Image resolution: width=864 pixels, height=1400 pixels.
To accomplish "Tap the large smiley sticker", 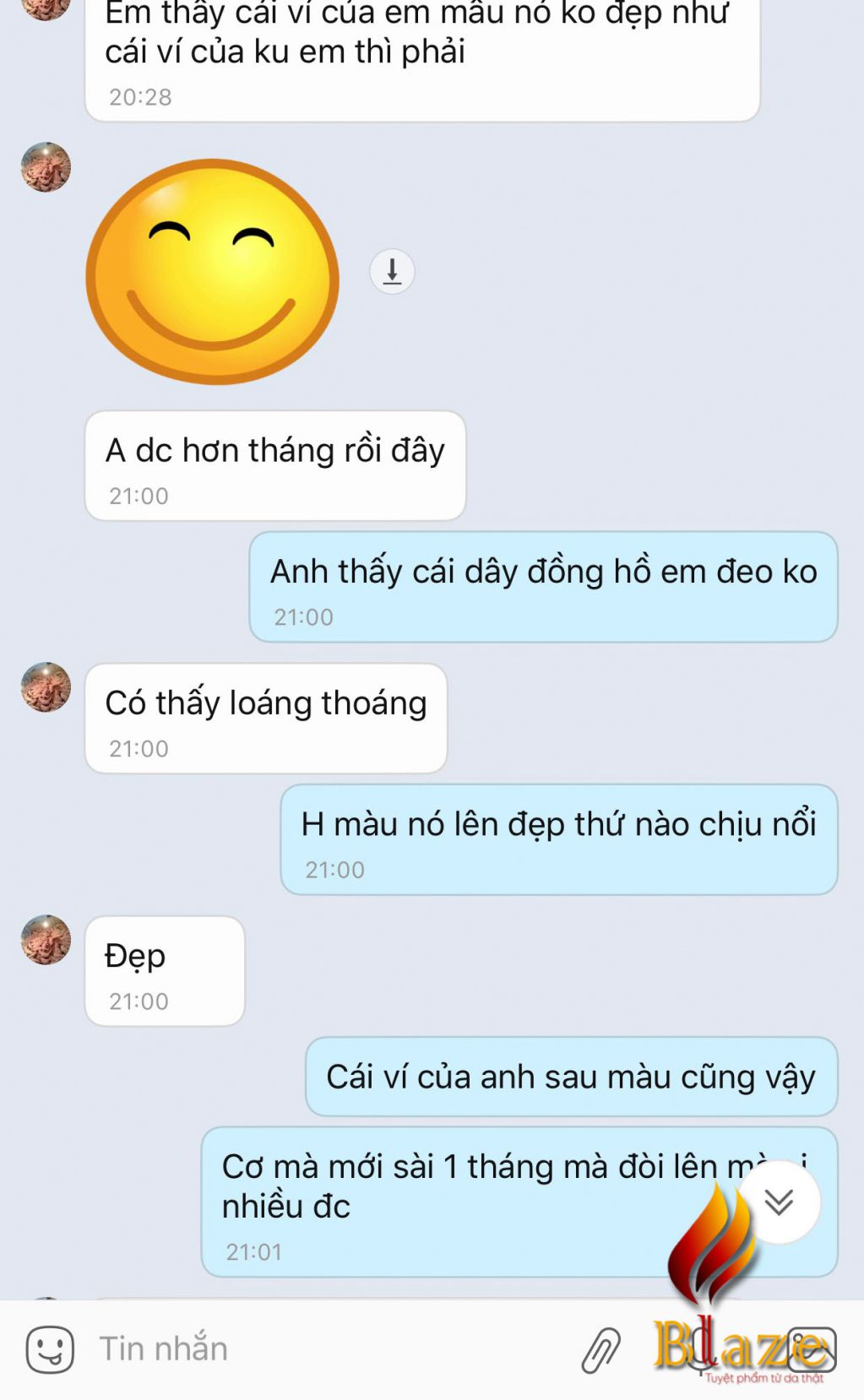I will click(212, 272).
